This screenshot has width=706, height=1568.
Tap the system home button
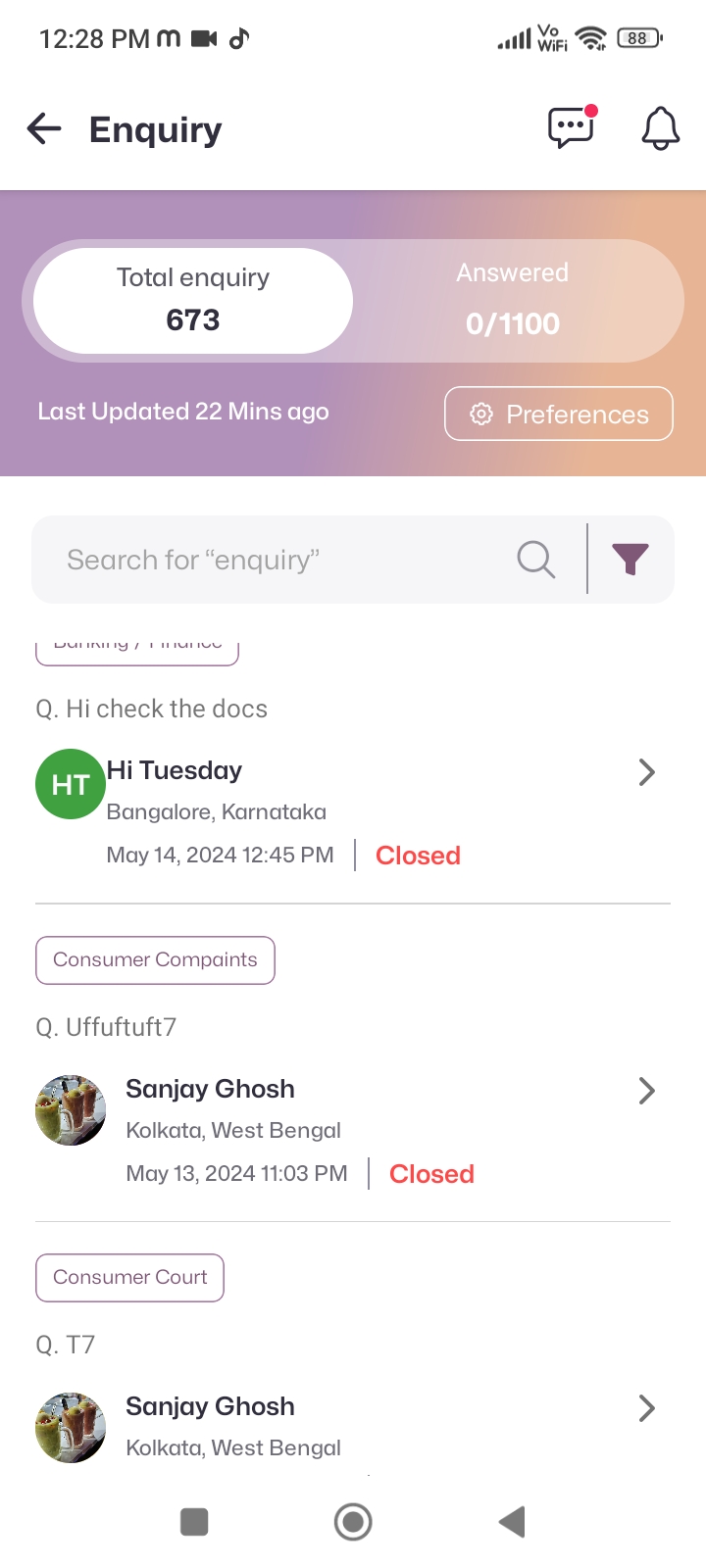pyautogui.click(x=353, y=1522)
